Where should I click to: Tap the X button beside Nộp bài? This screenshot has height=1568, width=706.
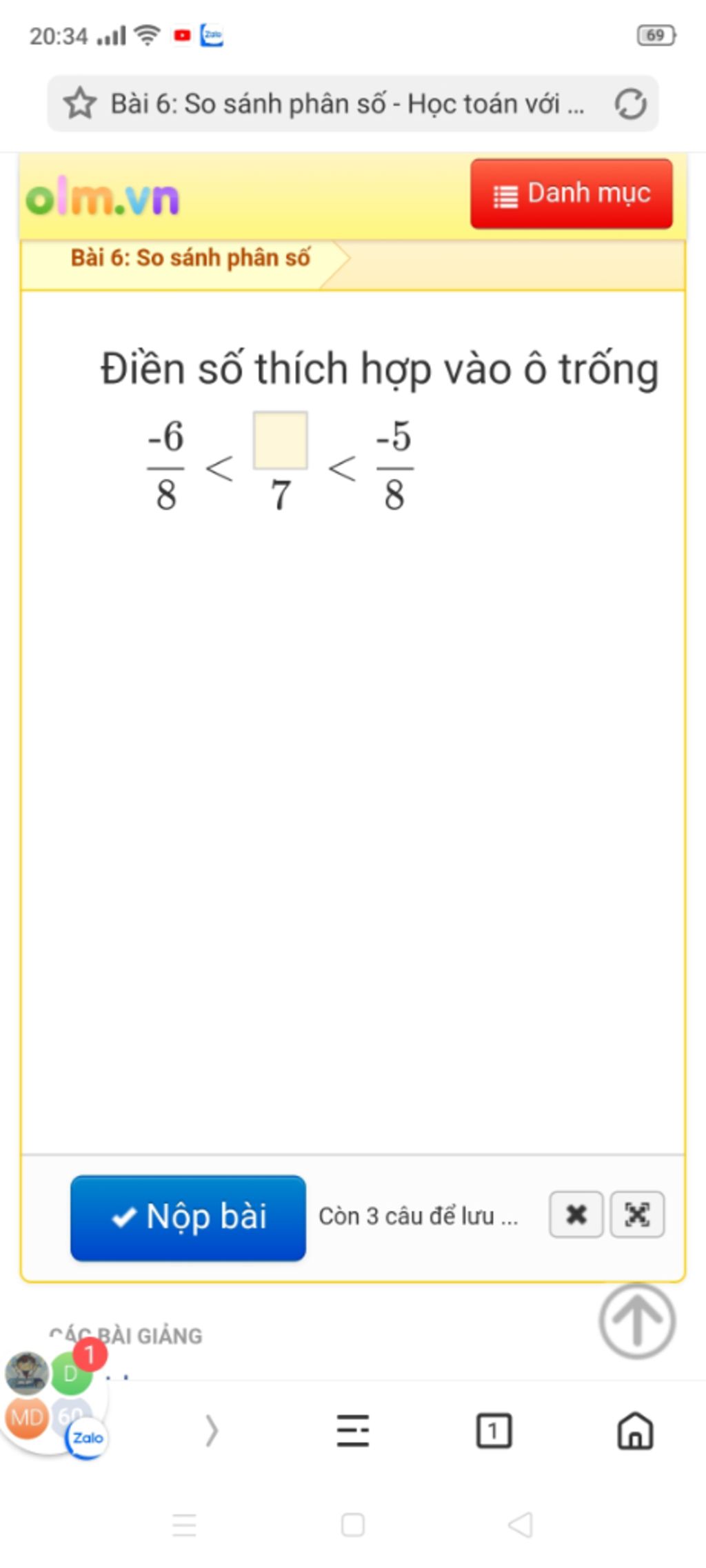[576, 1214]
